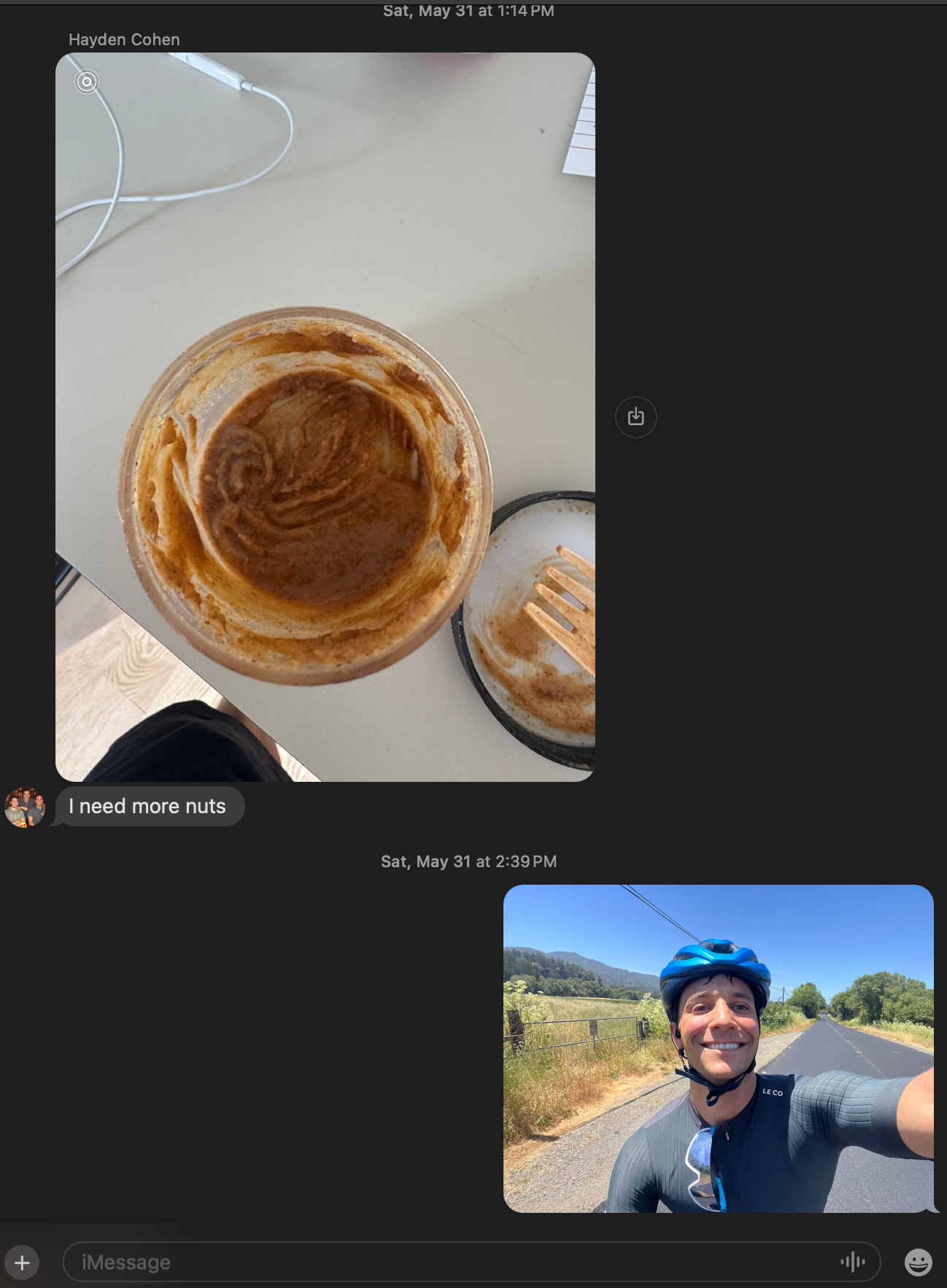947x1288 pixels.
Task: Record an audio message
Action: [x=852, y=1262]
